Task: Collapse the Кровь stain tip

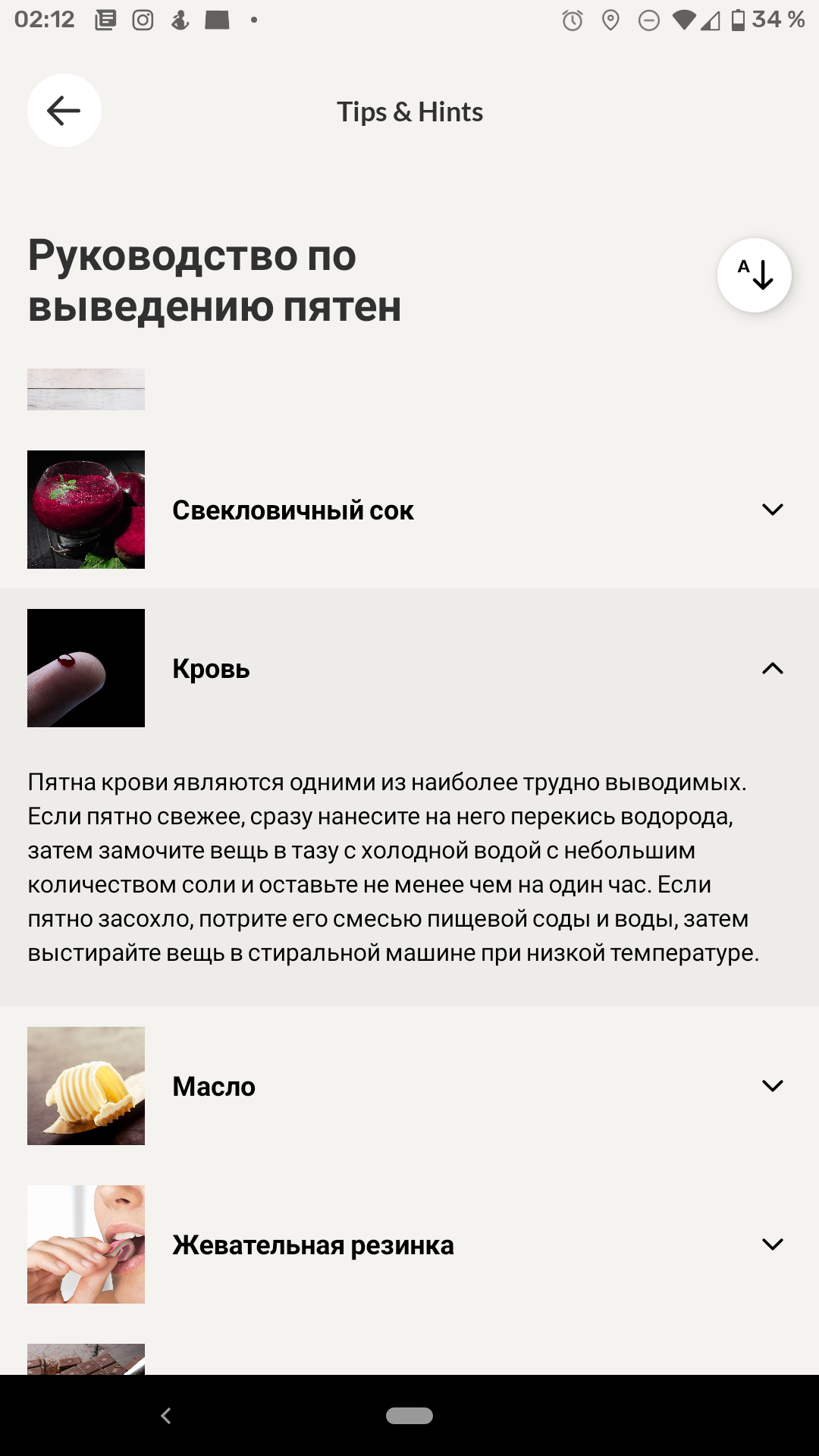Action: 772,668
